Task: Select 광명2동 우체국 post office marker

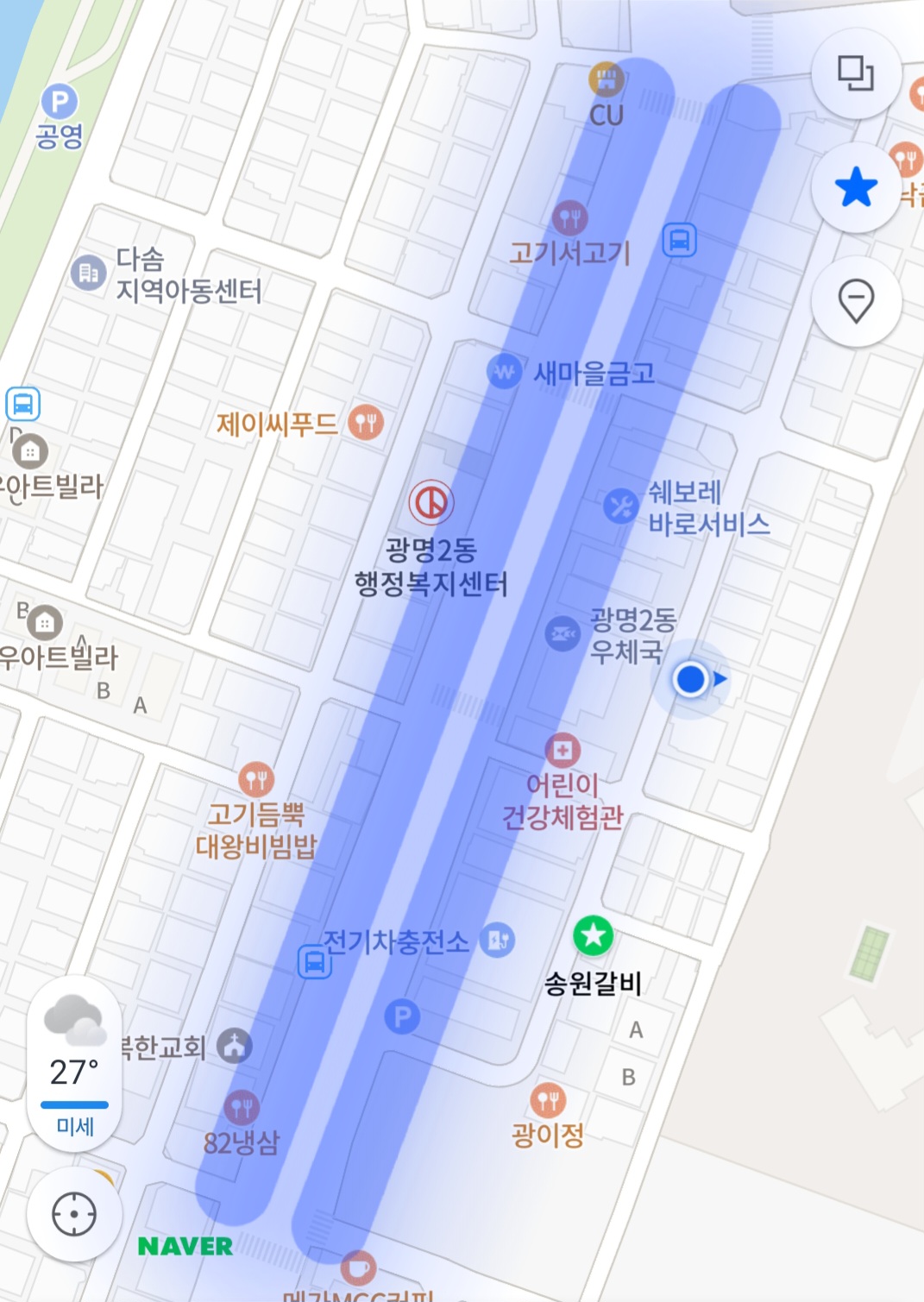Action: coord(563,634)
